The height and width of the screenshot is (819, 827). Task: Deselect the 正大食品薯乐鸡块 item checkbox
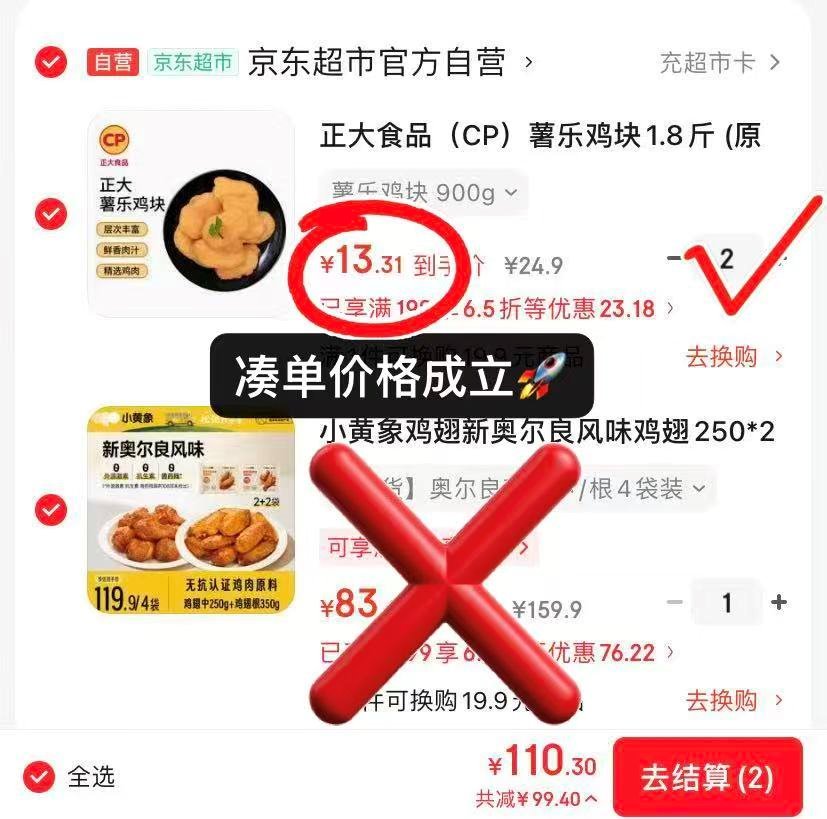tap(50, 213)
